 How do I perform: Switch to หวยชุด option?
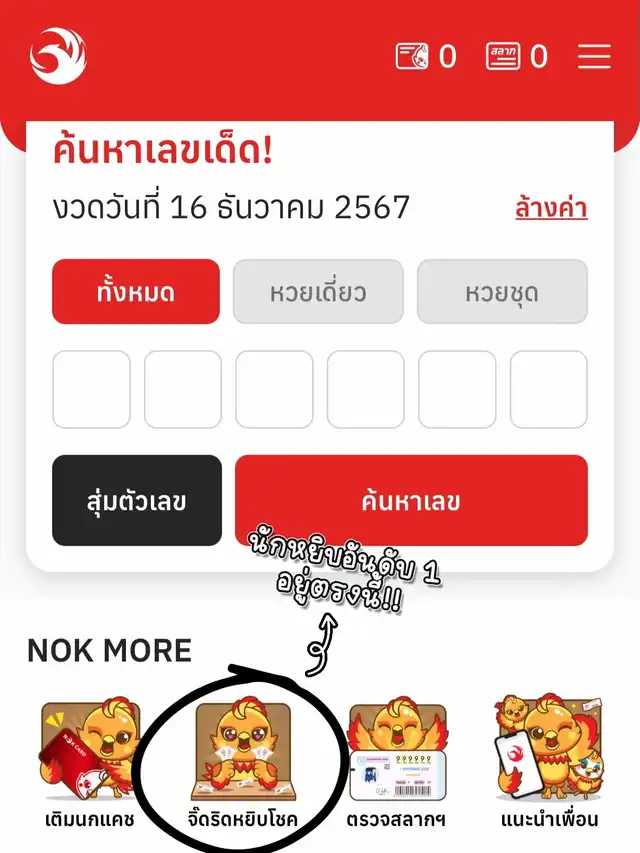pos(502,292)
